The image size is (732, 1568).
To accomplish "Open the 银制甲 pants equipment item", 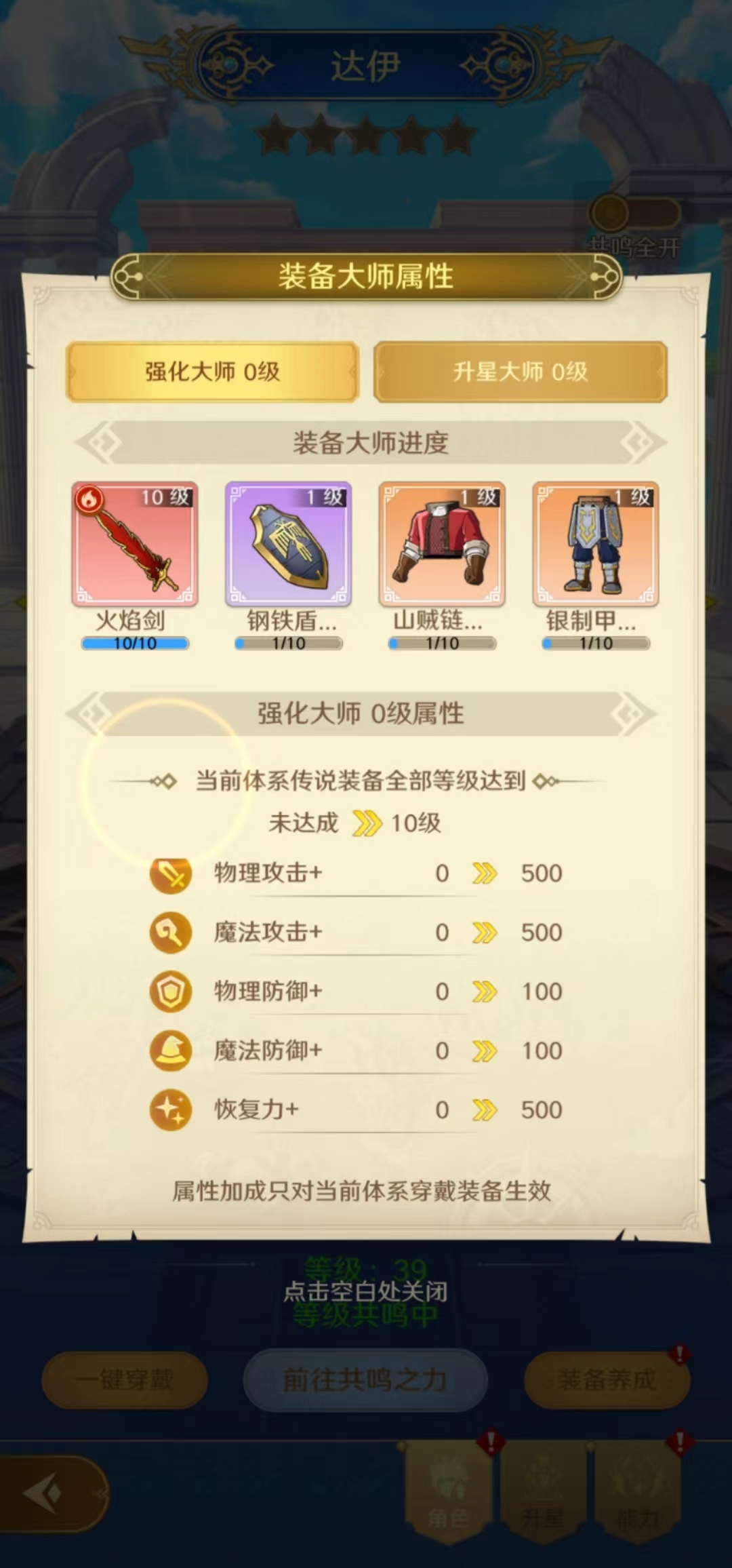I will coord(595,545).
